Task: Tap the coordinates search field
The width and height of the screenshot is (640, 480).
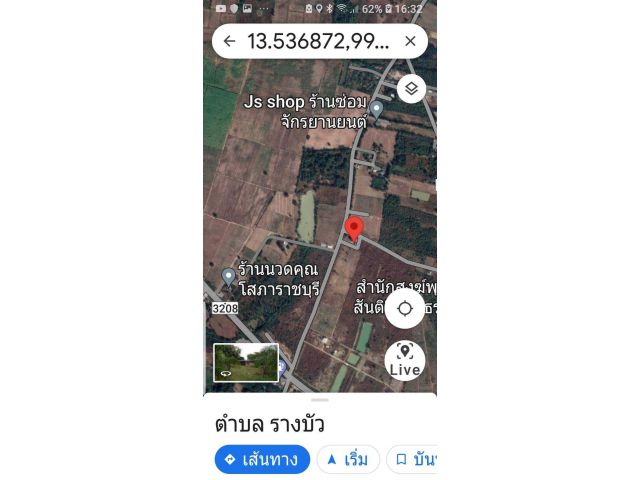Action: click(x=318, y=41)
